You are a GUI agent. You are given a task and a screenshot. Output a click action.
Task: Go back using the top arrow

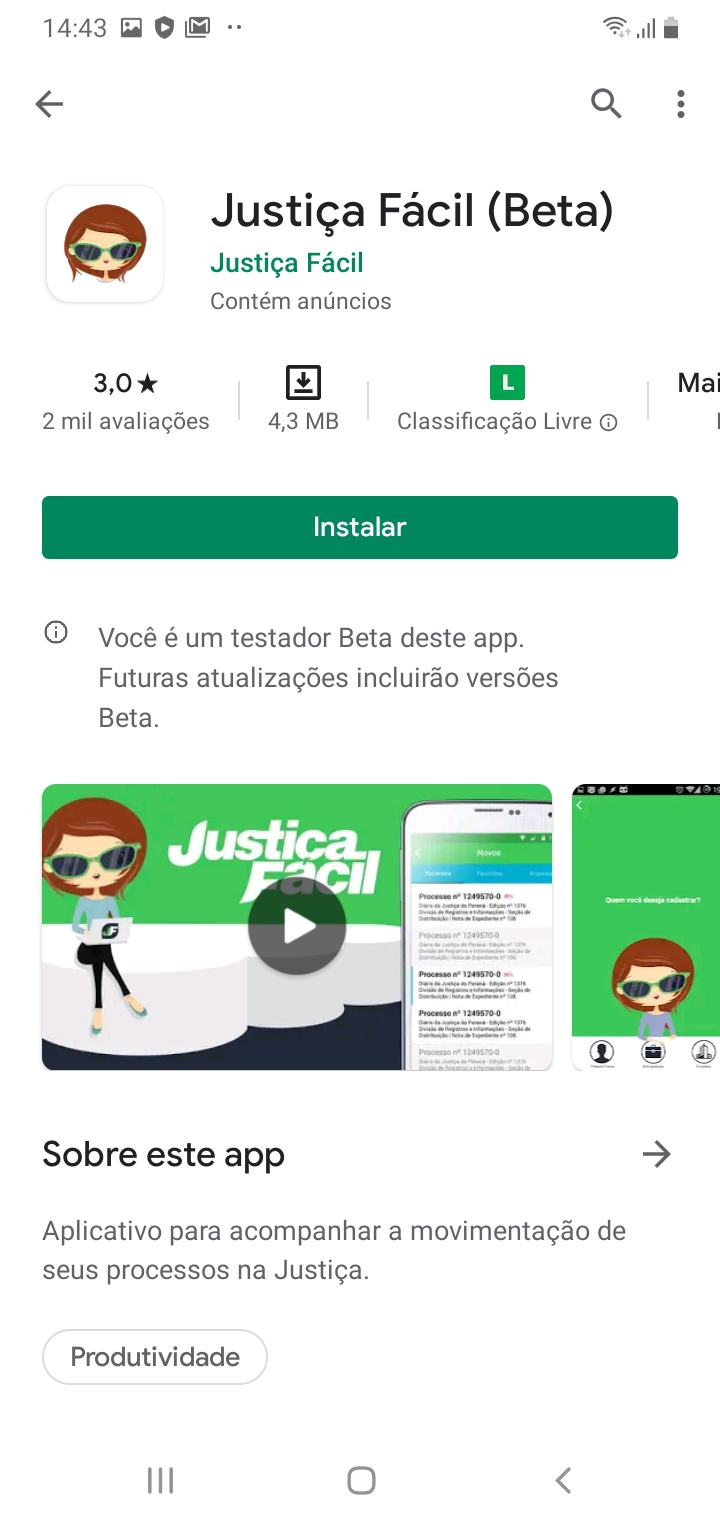[x=48, y=104]
